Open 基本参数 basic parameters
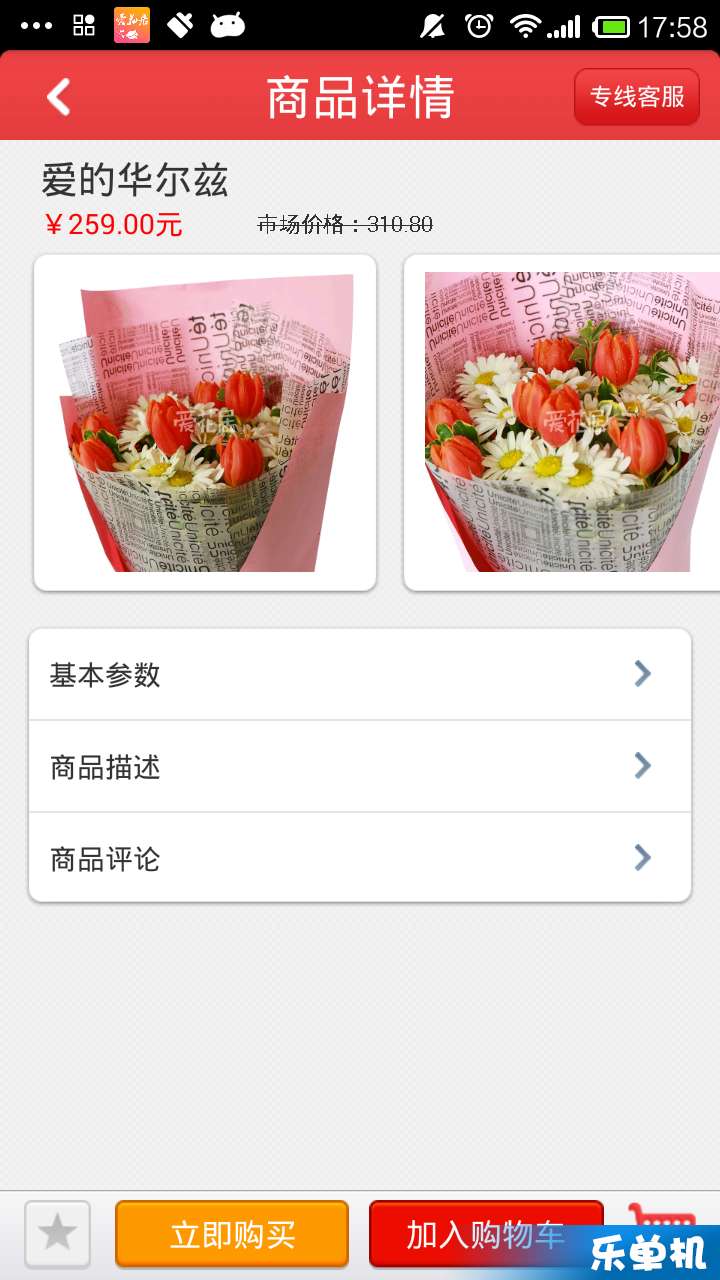Viewport: 720px width, 1280px height. click(x=360, y=675)
